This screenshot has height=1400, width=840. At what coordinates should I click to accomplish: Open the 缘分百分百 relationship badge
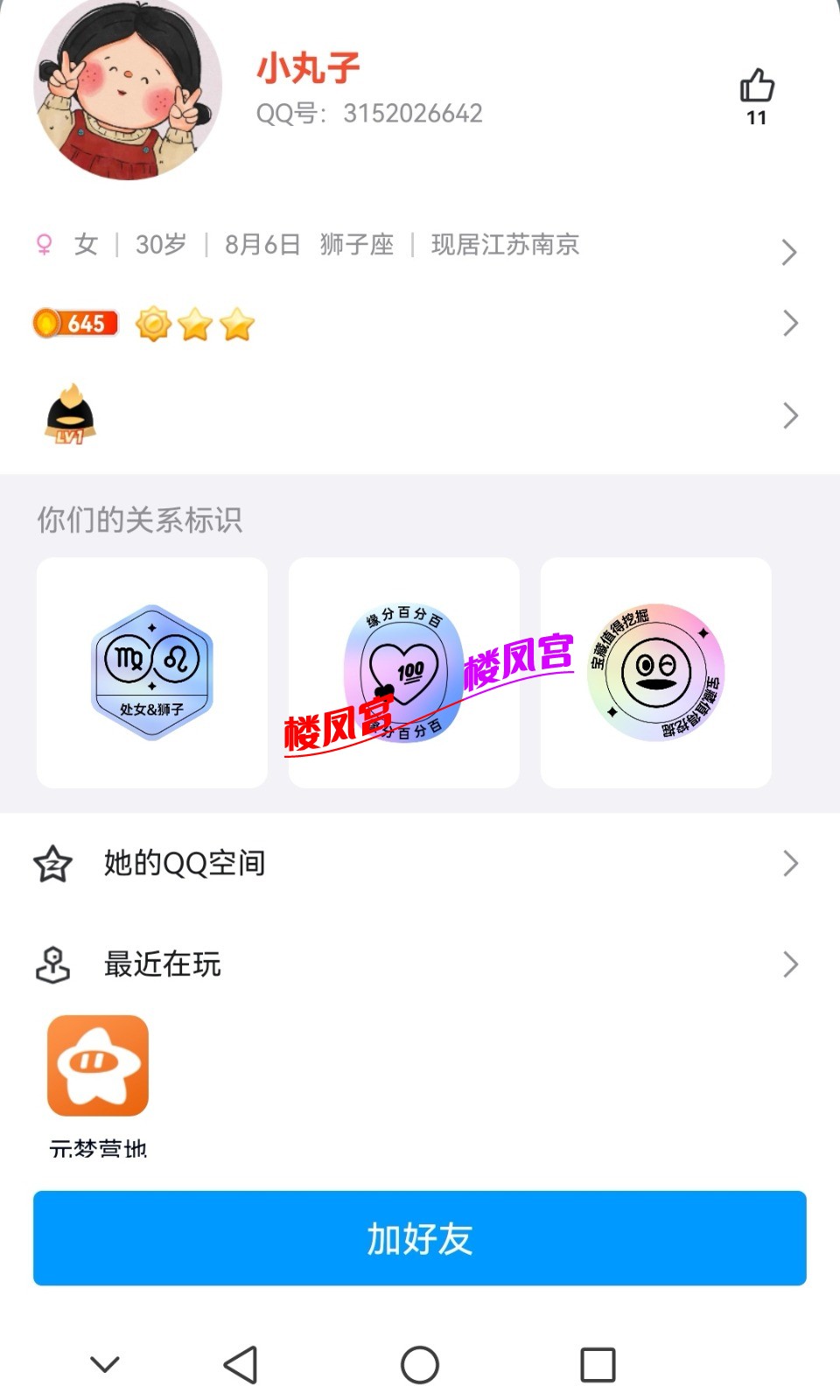(x=403, y=673)
